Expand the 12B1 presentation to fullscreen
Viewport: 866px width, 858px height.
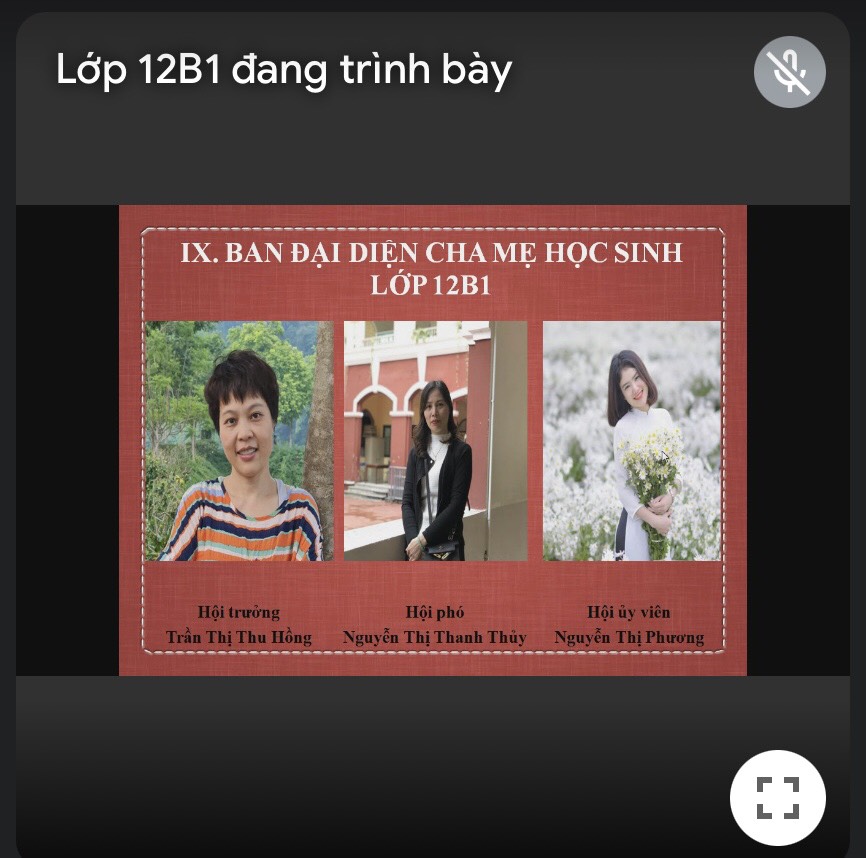point(777,797)
